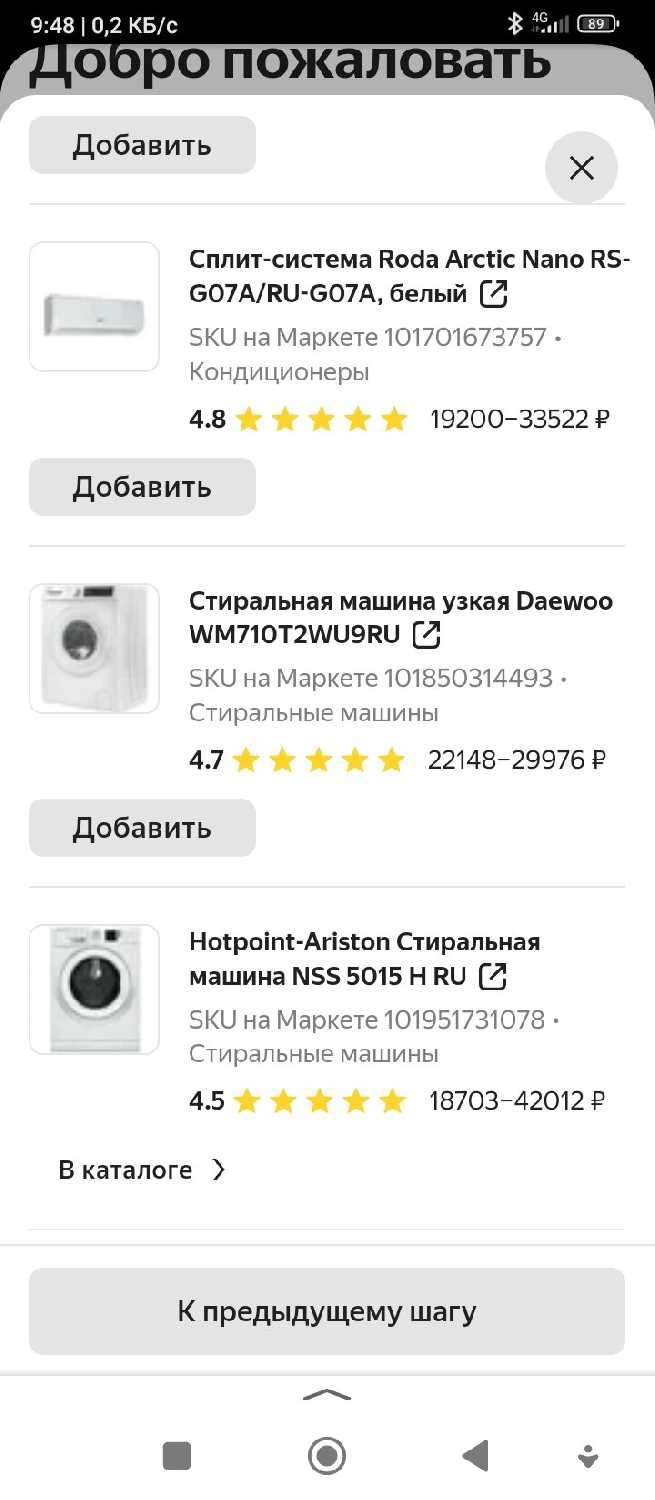The height and width of the screenshot is (1500, 655).
Task: Open В каталоге link
Action: tap(141, 1170)
